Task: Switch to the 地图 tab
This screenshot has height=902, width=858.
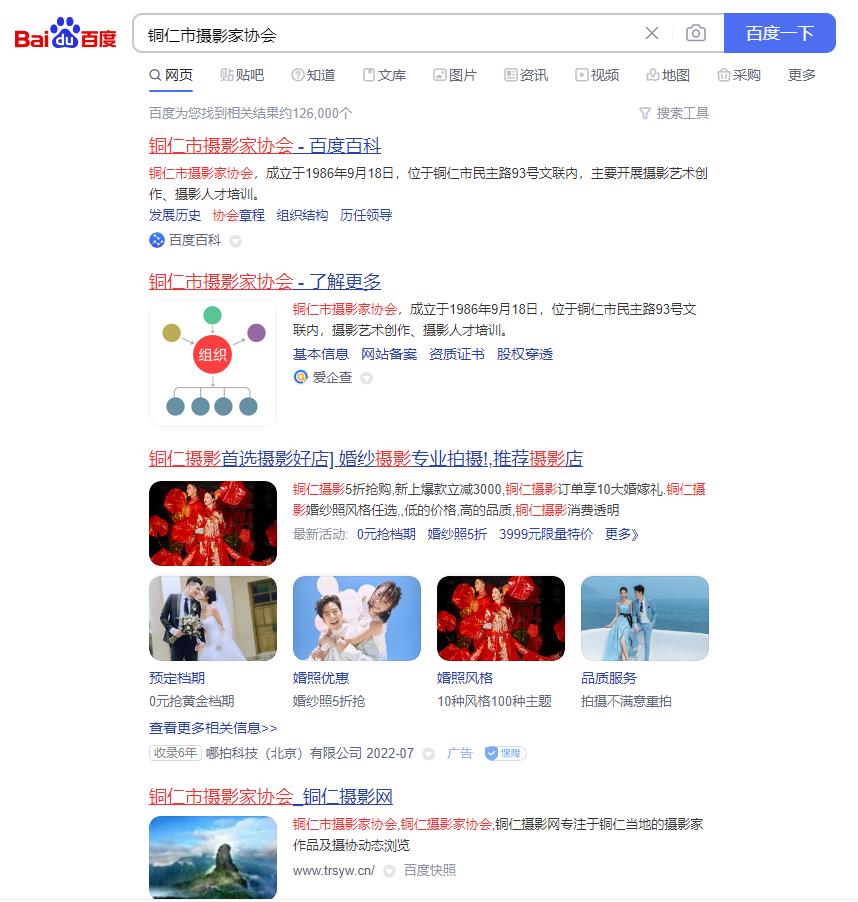Action: [x=668, y=75]
